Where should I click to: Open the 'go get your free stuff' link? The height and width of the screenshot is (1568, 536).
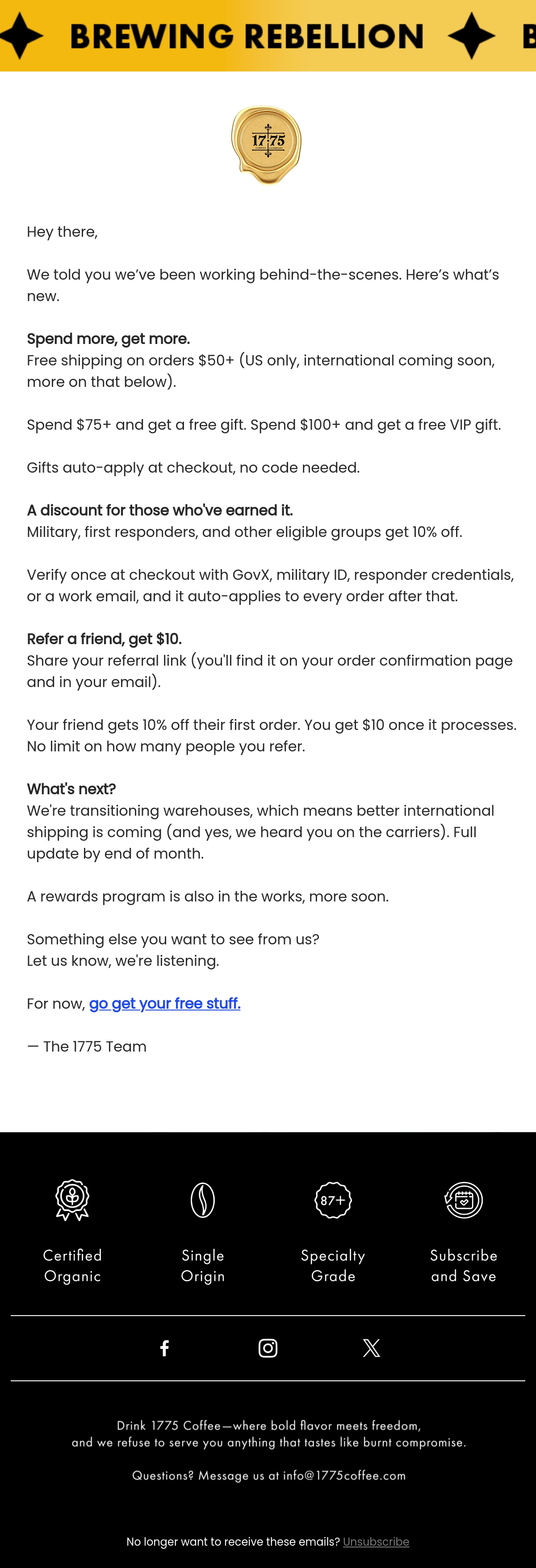(x=165, y=1003)
